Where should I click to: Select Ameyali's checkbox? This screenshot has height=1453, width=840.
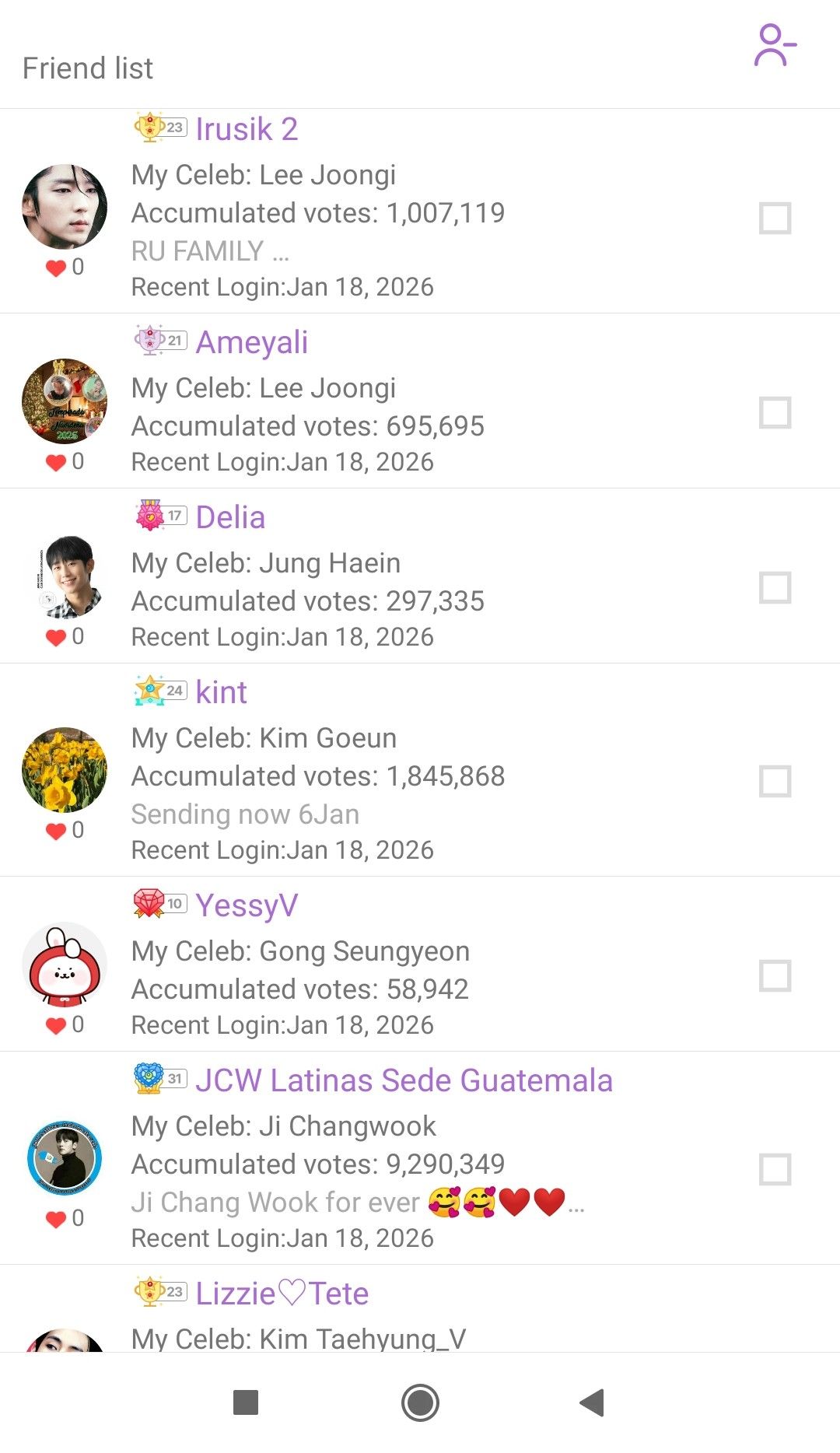pyautogui.click(x=775, y=412)
